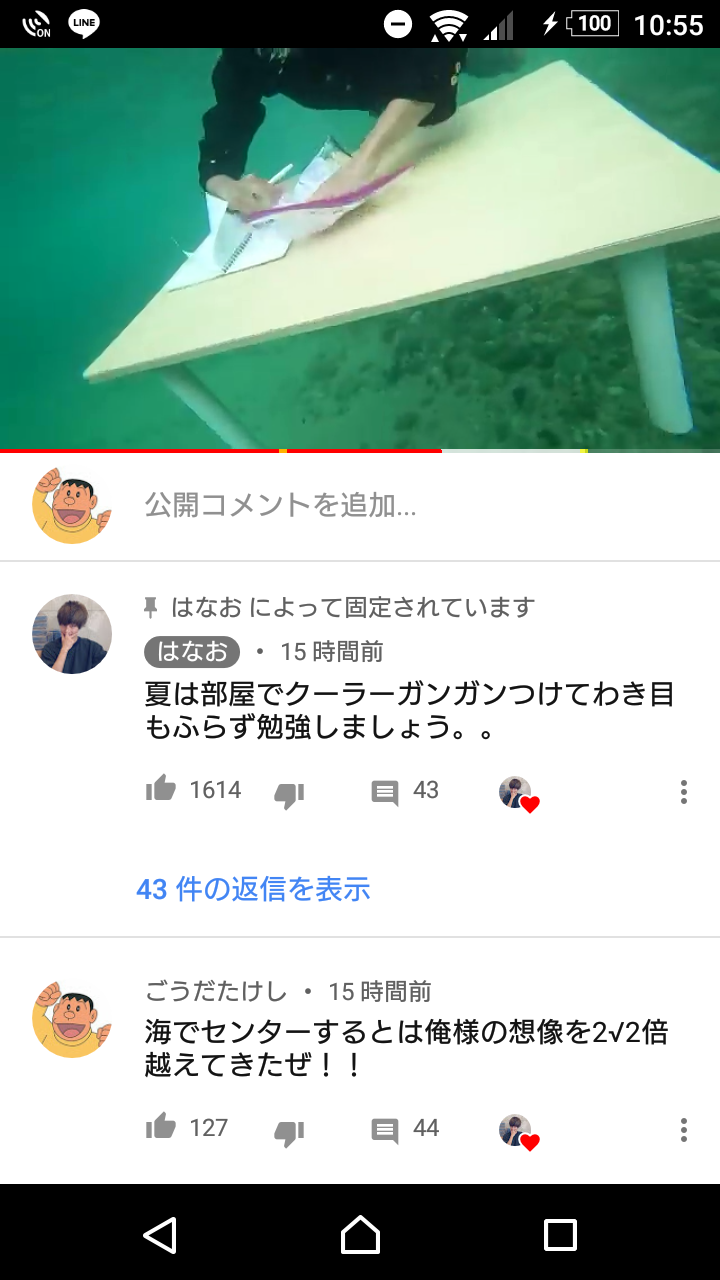Viewport: 720px width, 1280px height.
Task: Open overflow menu on ごうだたけし's comment
Action: (684, 1130)
